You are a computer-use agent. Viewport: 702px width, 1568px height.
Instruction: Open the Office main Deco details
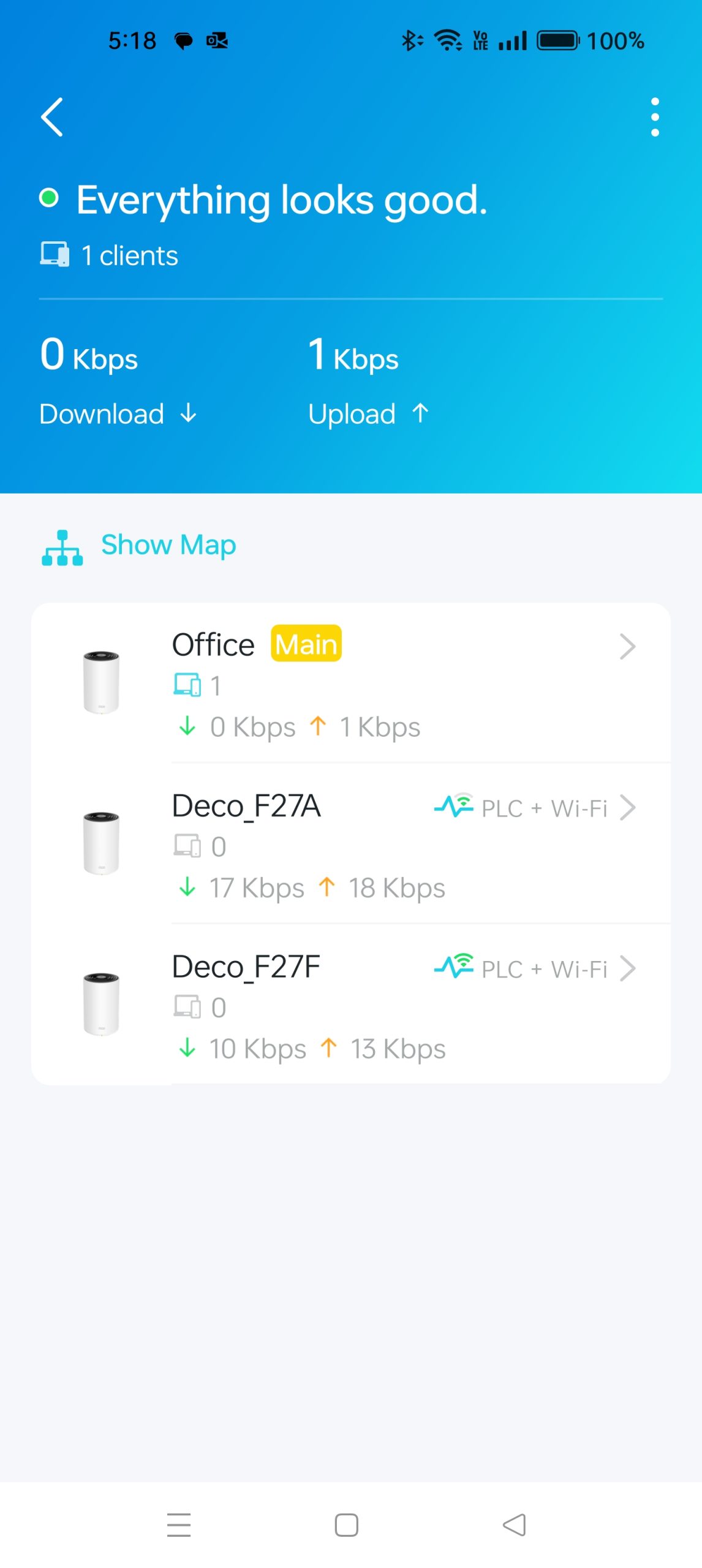(x=350, y=683)
